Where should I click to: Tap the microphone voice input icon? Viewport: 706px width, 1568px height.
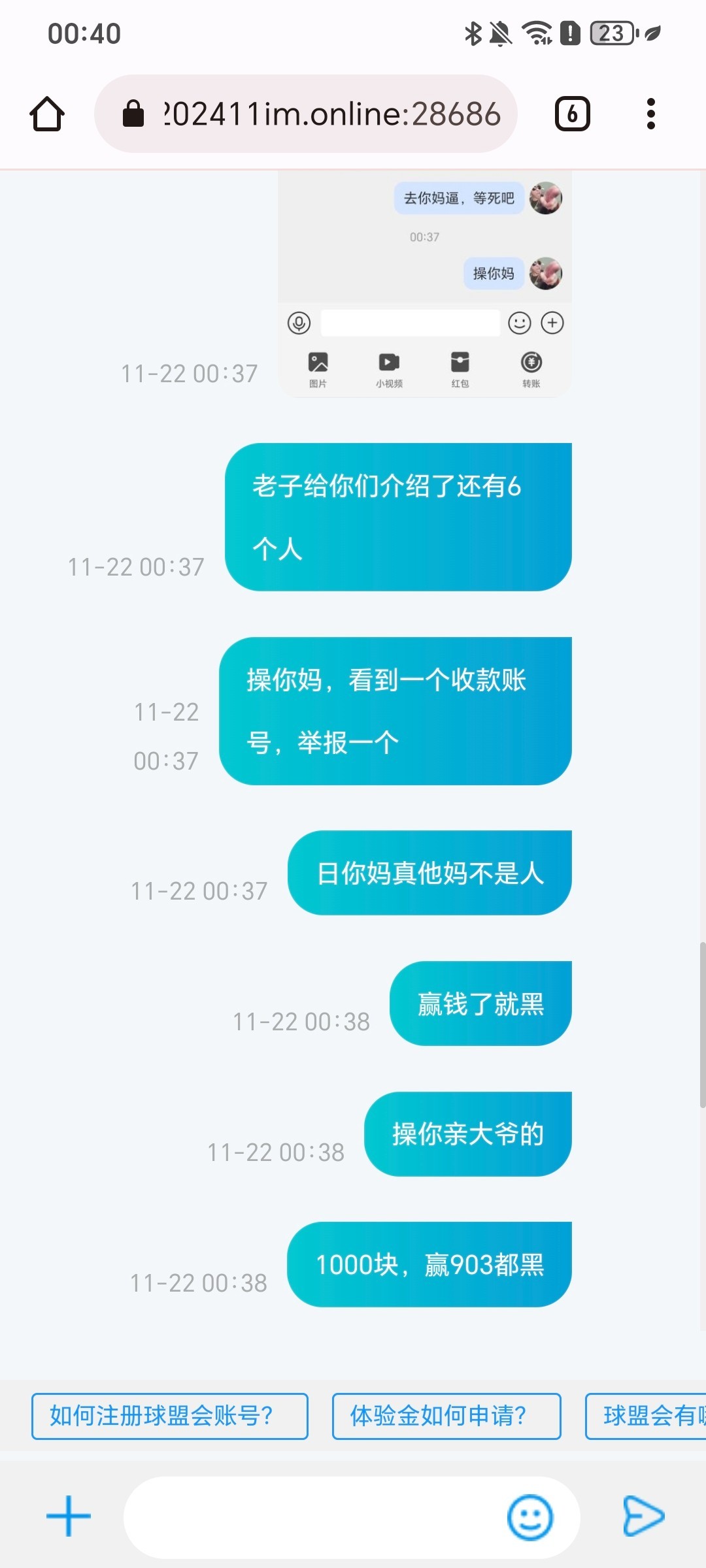tap(299, 323)
